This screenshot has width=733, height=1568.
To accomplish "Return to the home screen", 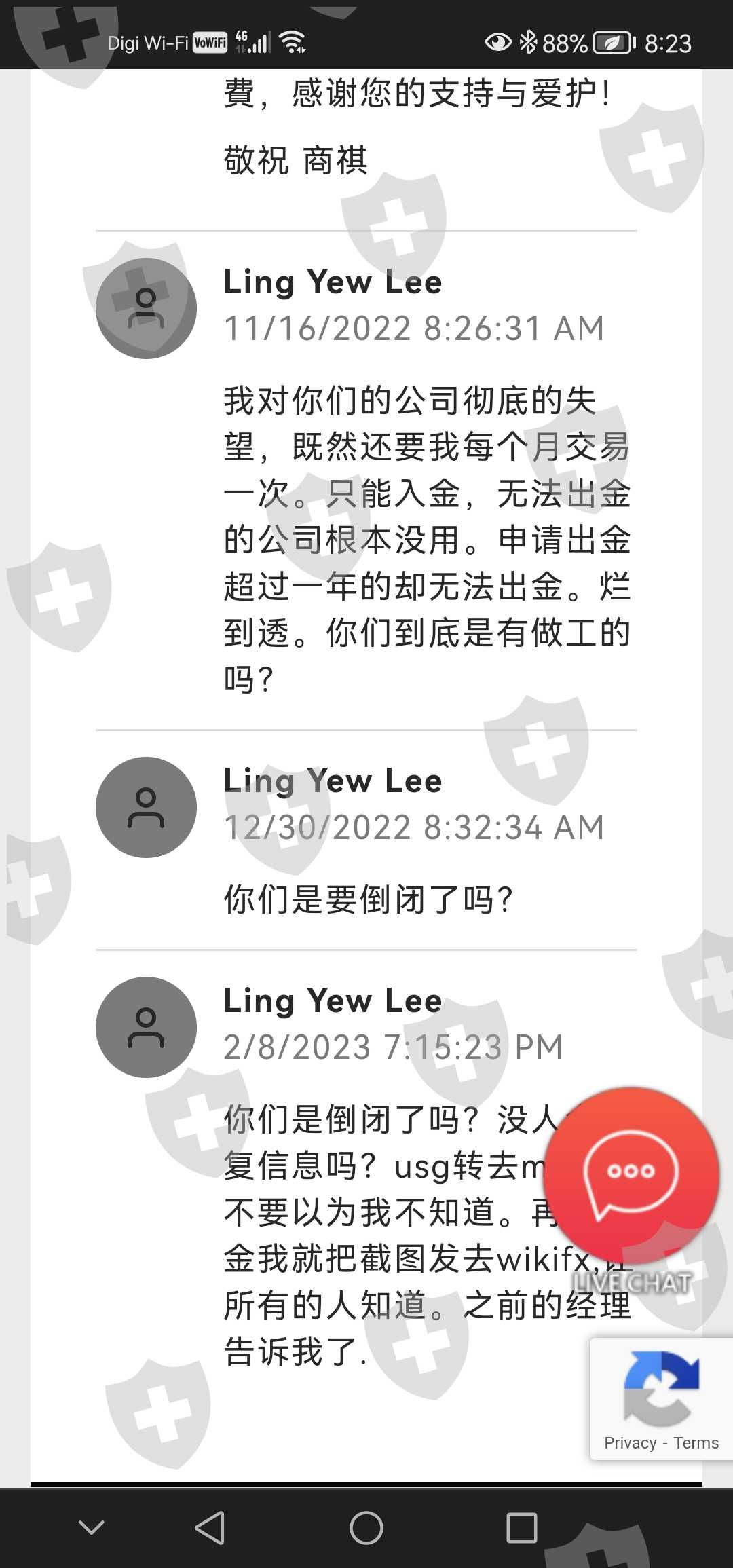I will point(366,1528).
